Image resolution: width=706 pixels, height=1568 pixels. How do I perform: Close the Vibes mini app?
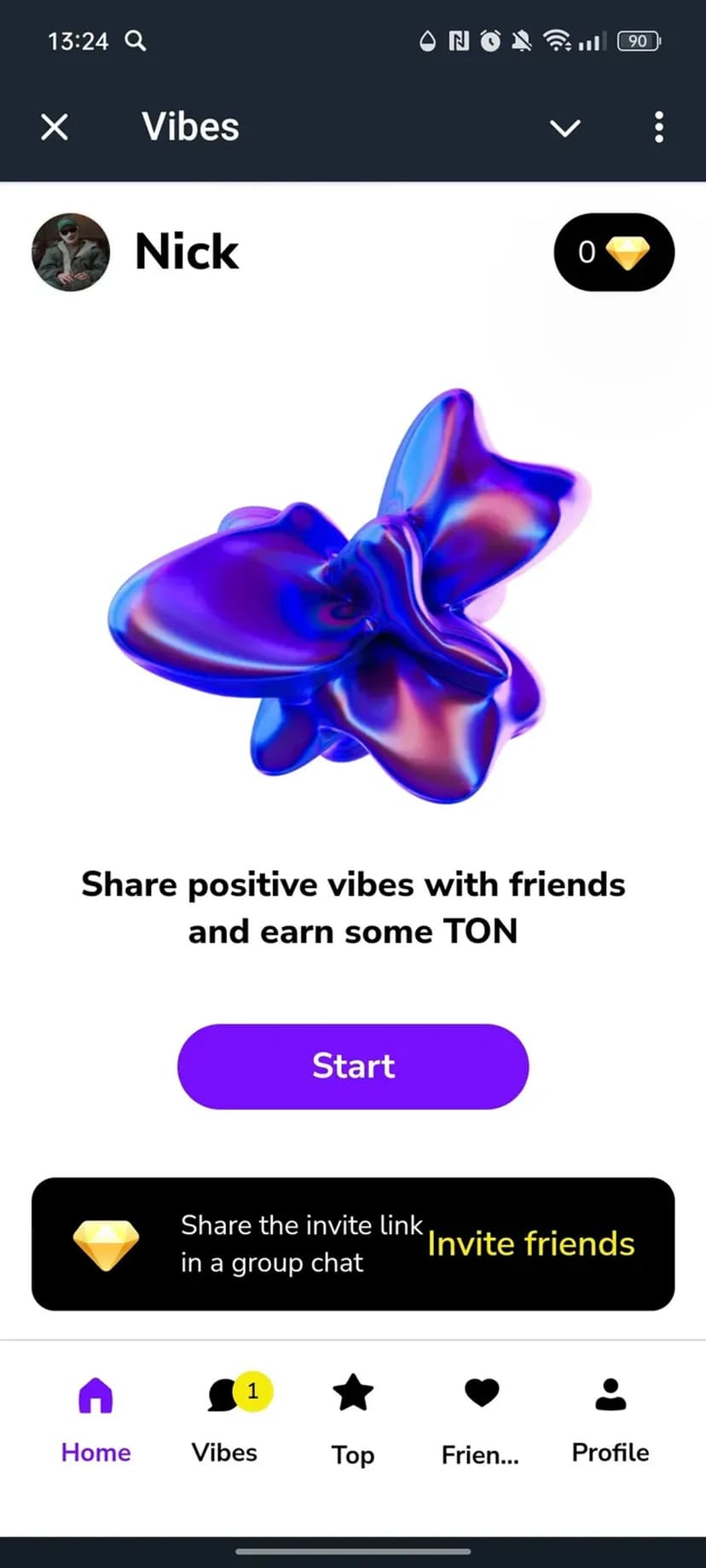tap(55, 128)
